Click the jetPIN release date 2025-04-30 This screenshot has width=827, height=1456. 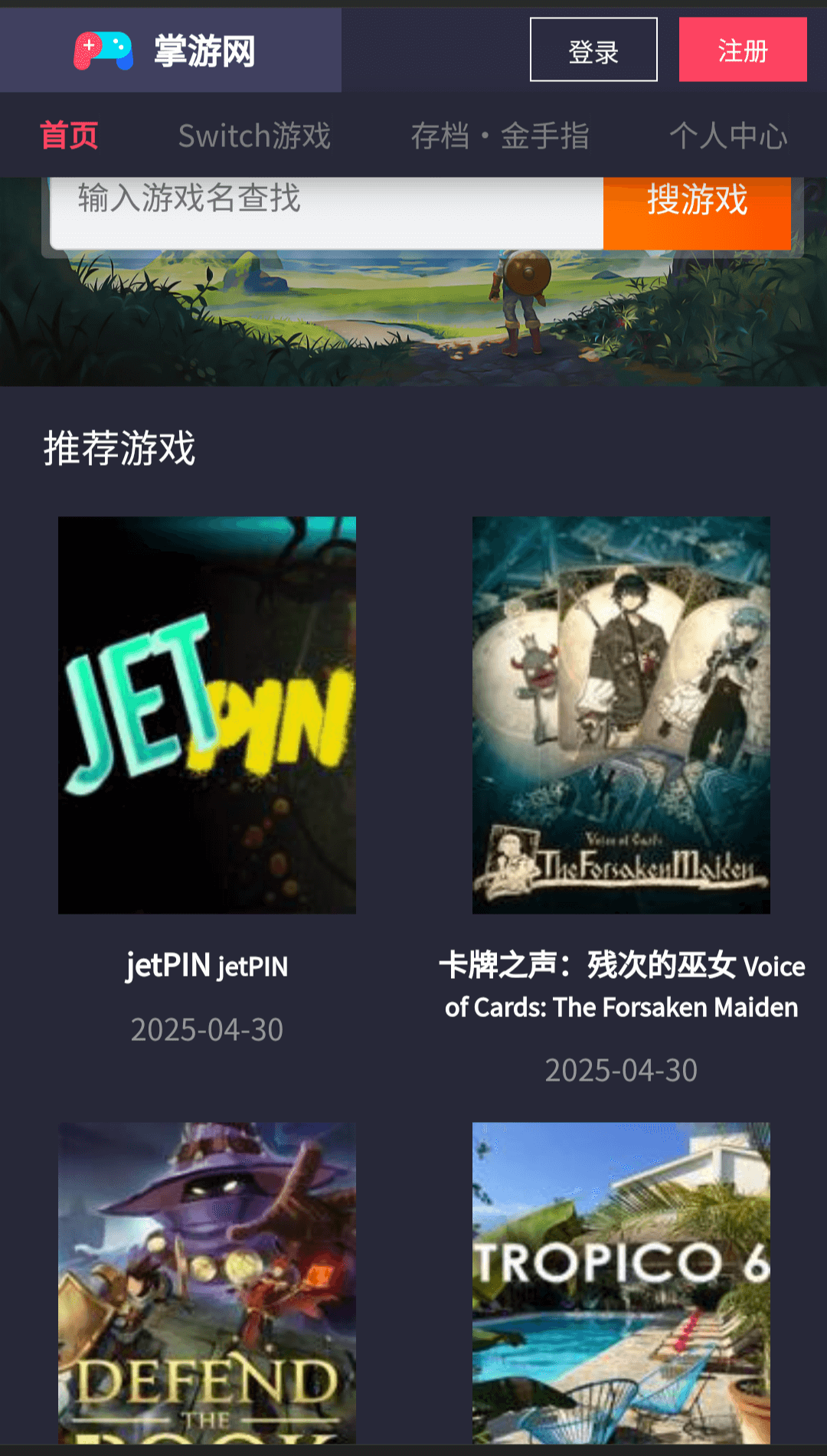click(207, 1029)
